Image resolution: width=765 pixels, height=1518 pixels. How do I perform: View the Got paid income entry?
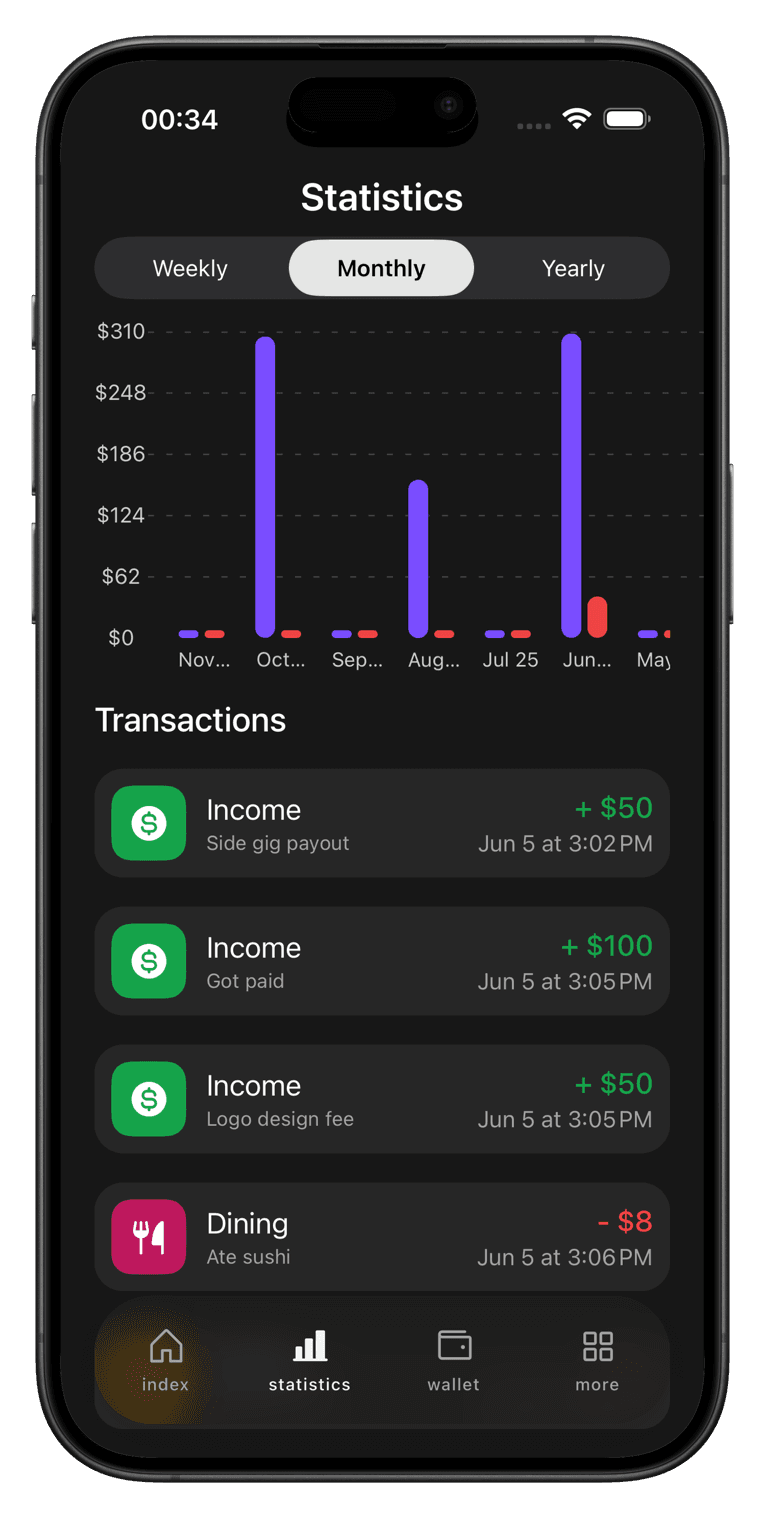pyautogui.click(x=381, y=961)
